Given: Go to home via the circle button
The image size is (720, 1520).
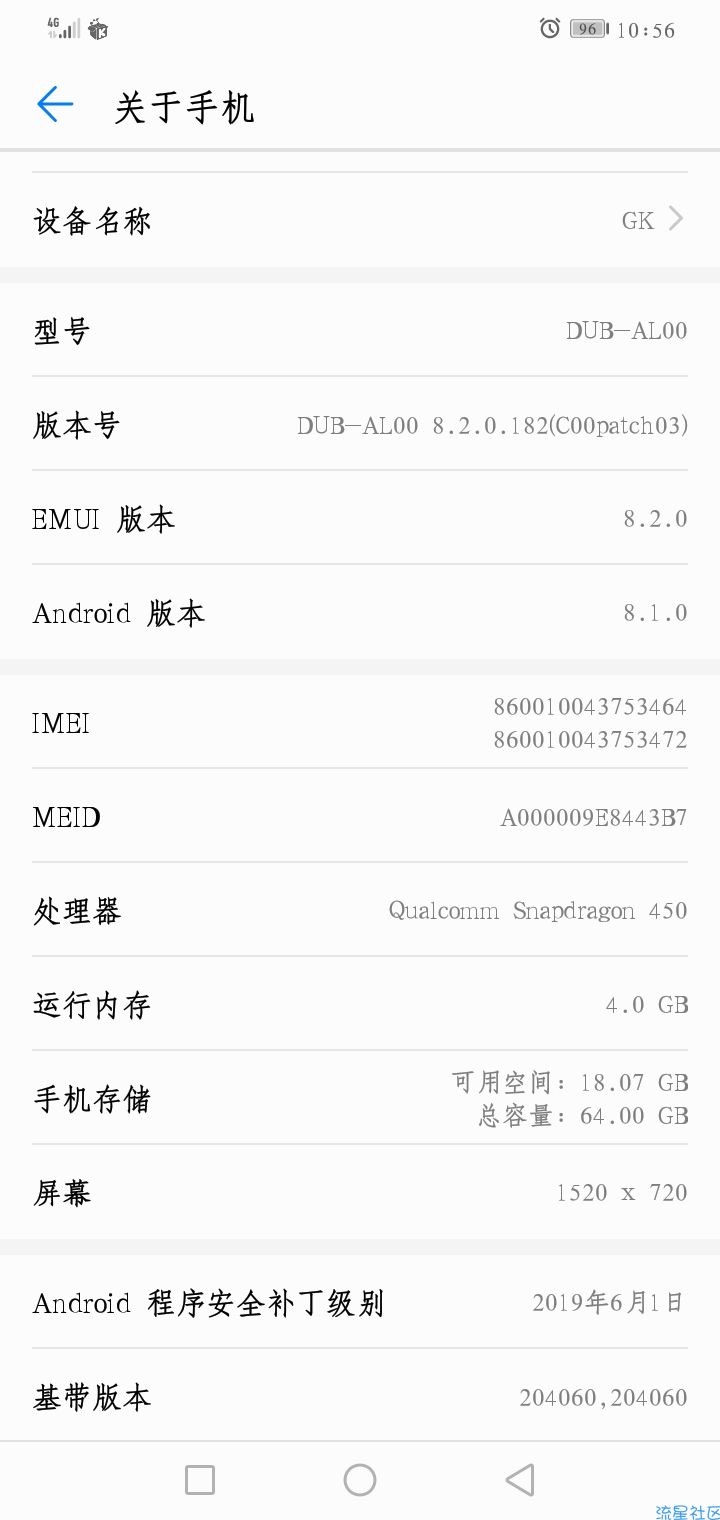Looking at the screenshot, I should click(x=360, y=1480).
